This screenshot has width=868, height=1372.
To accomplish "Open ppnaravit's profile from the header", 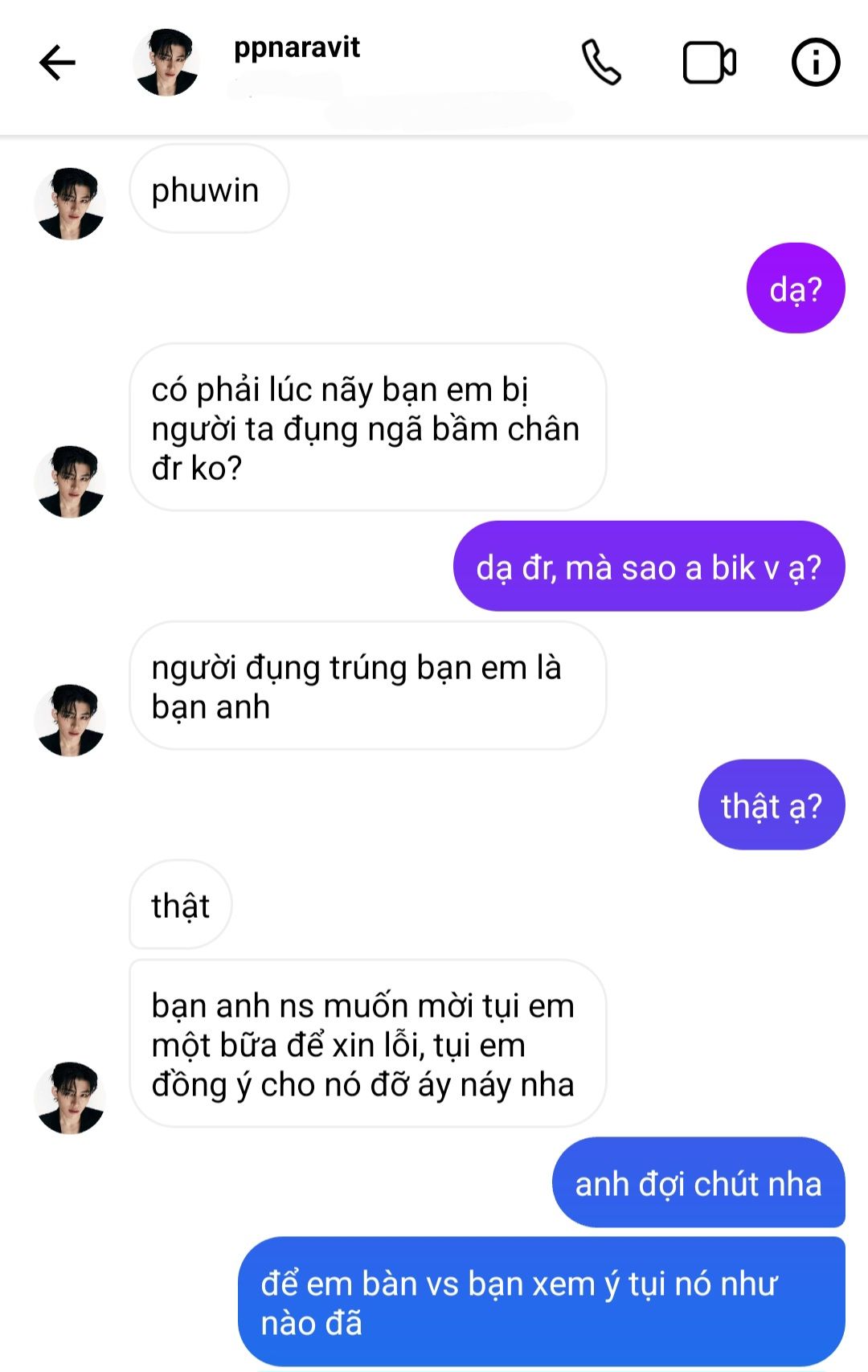I will click(296, 48).
